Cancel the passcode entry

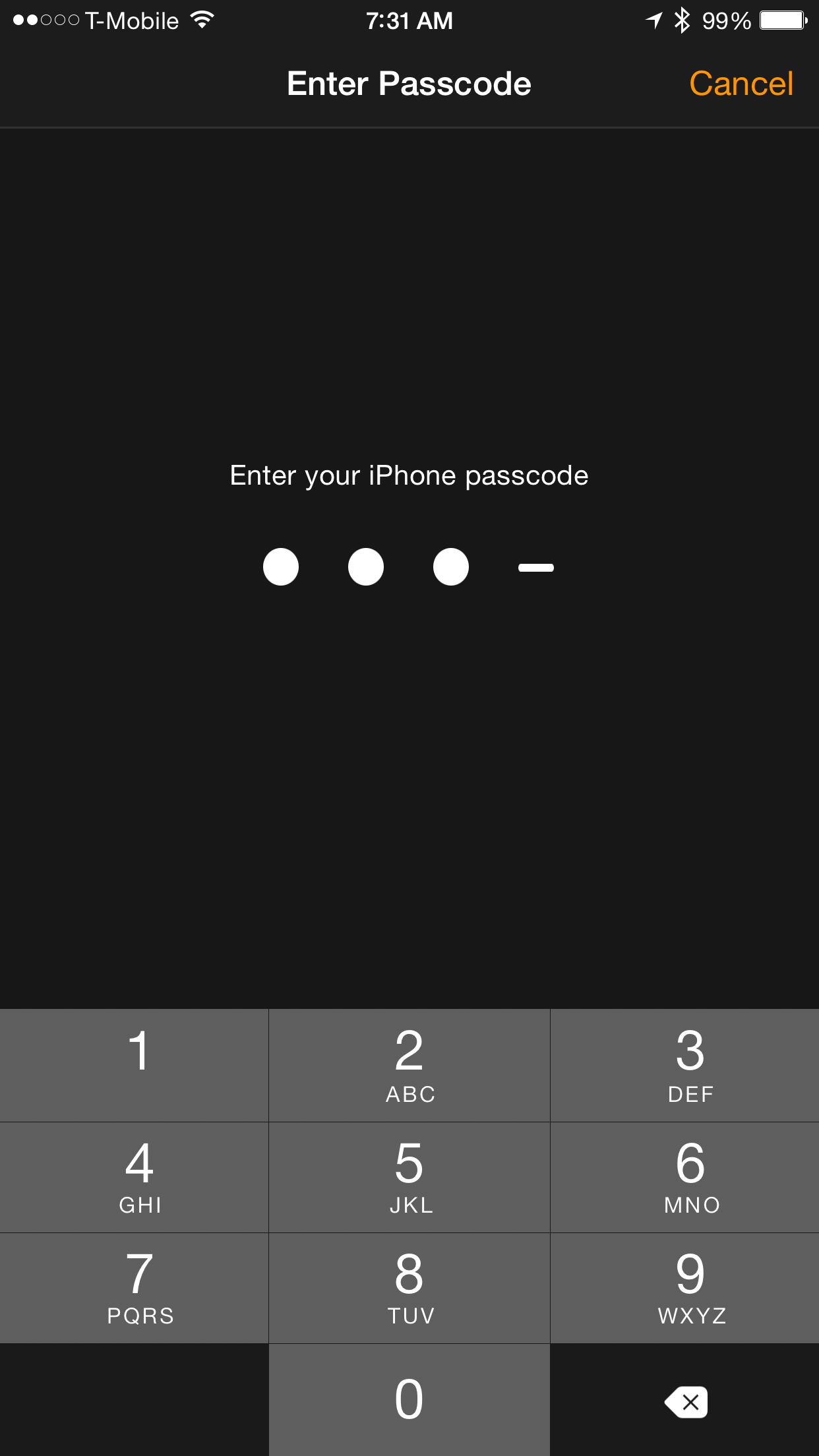(x=741, y=84)
